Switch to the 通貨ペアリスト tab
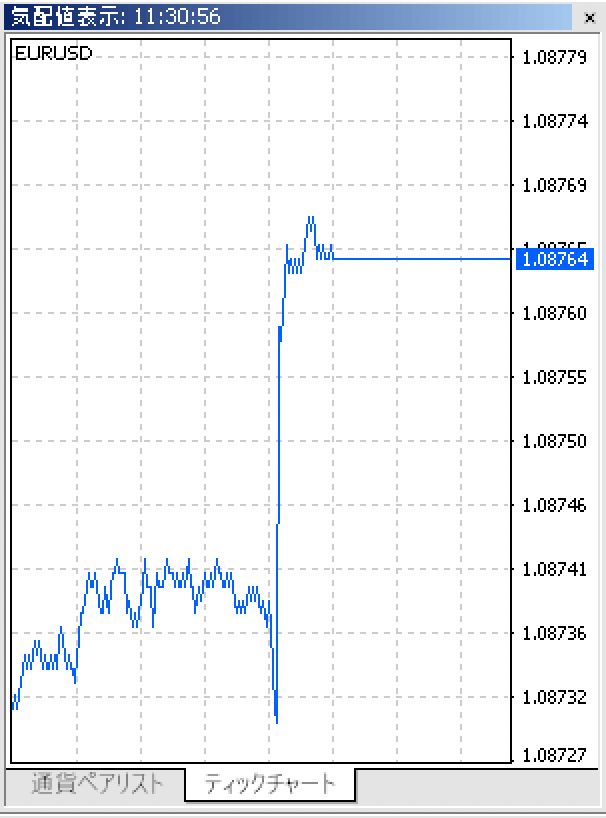 pyautogui.click(x=96, y=784)
